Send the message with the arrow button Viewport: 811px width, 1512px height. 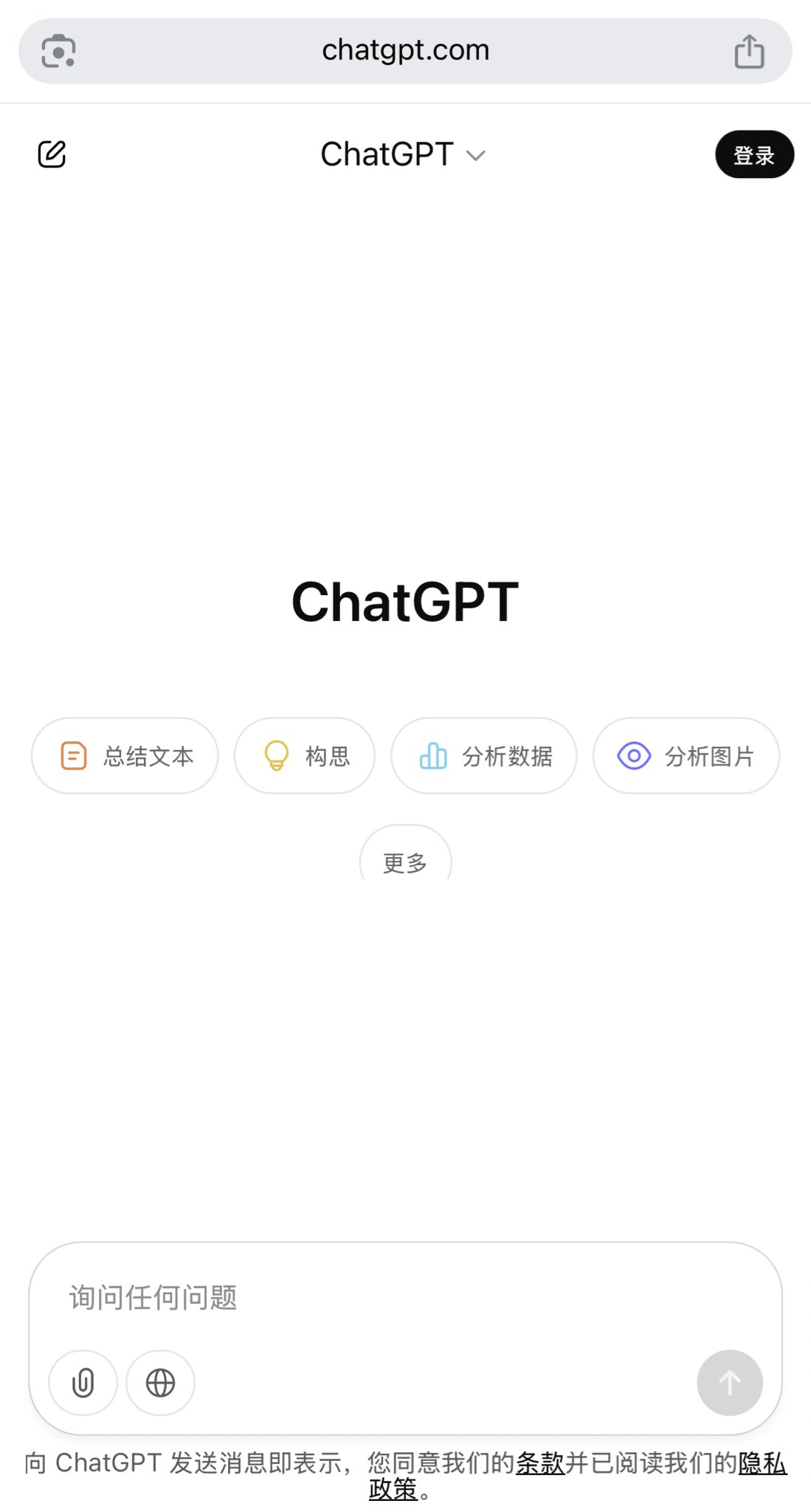point(729,1383)
